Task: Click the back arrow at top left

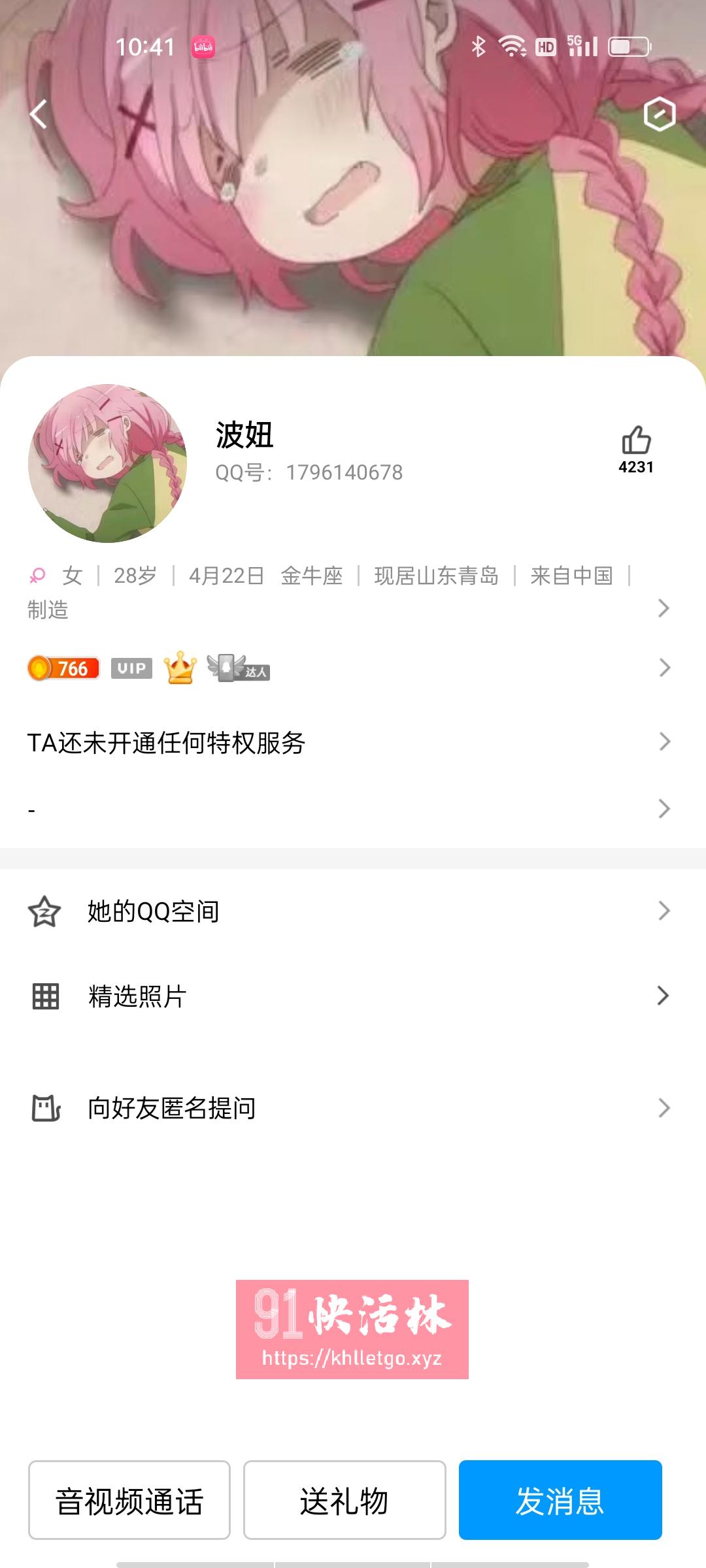Action: [x=37, y=114]
